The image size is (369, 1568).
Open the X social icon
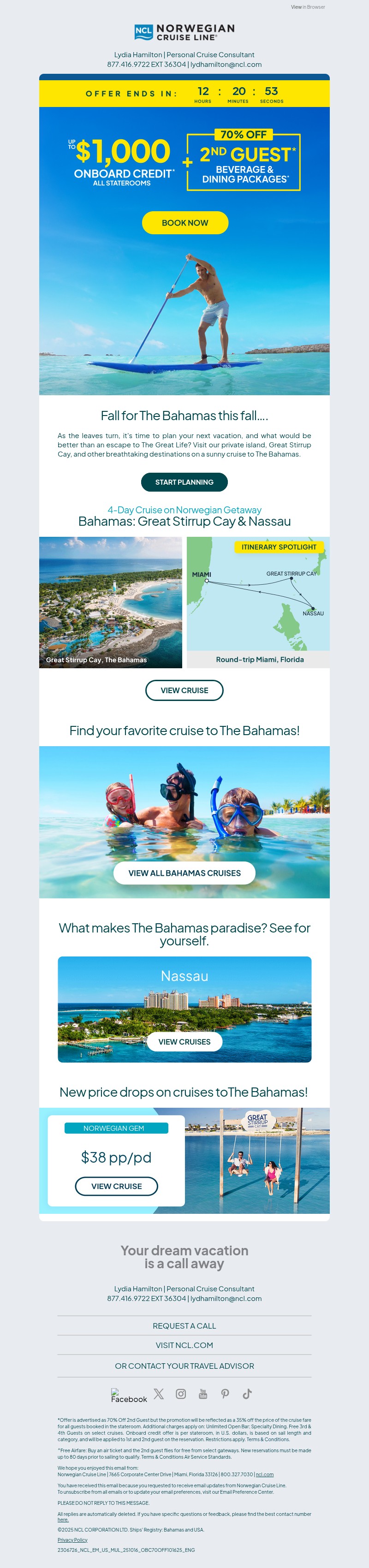click(158, 1394)
